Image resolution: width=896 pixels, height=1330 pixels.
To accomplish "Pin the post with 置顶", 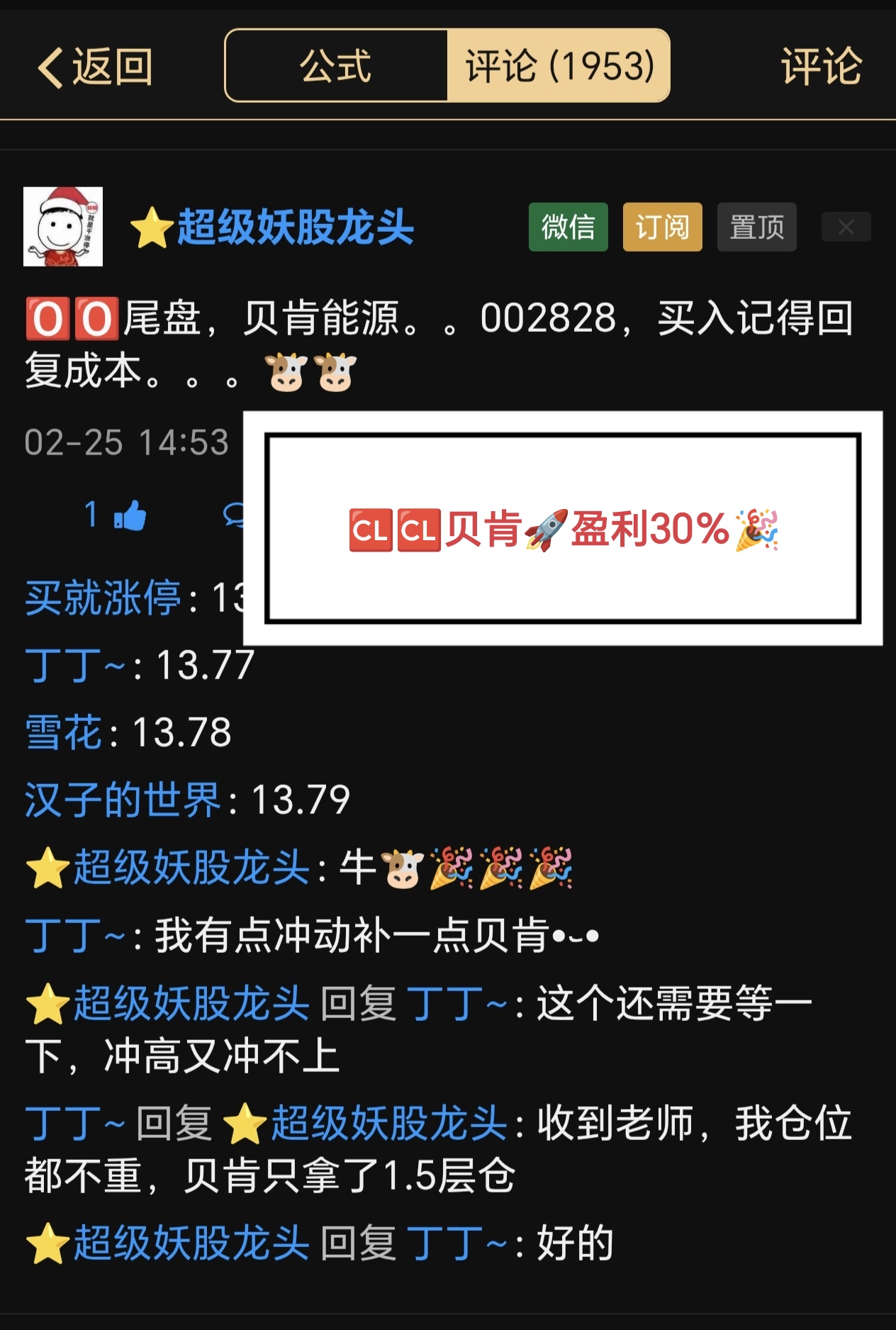I will click(756, 227).
